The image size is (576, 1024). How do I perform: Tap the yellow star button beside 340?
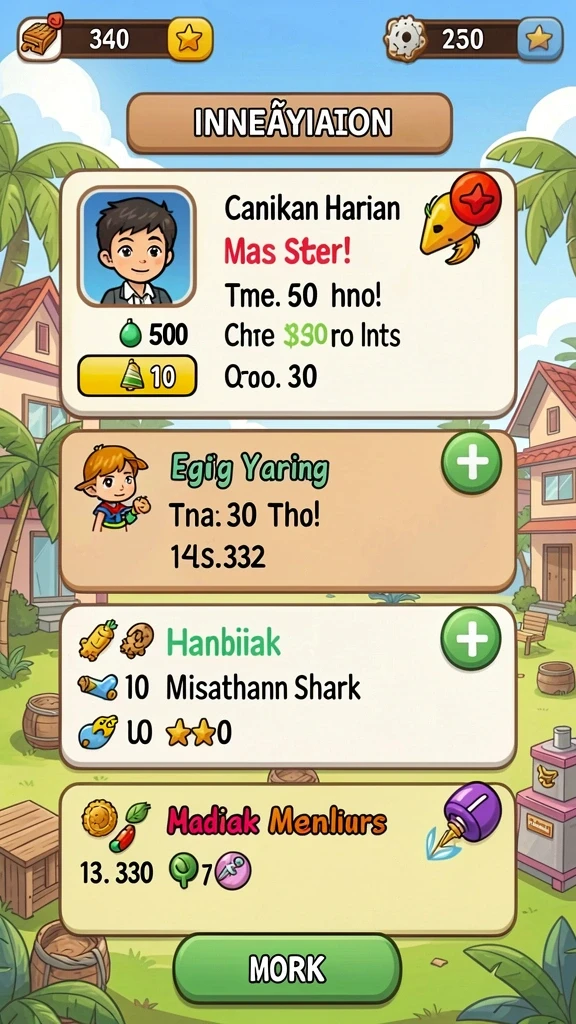coord(190,39)
